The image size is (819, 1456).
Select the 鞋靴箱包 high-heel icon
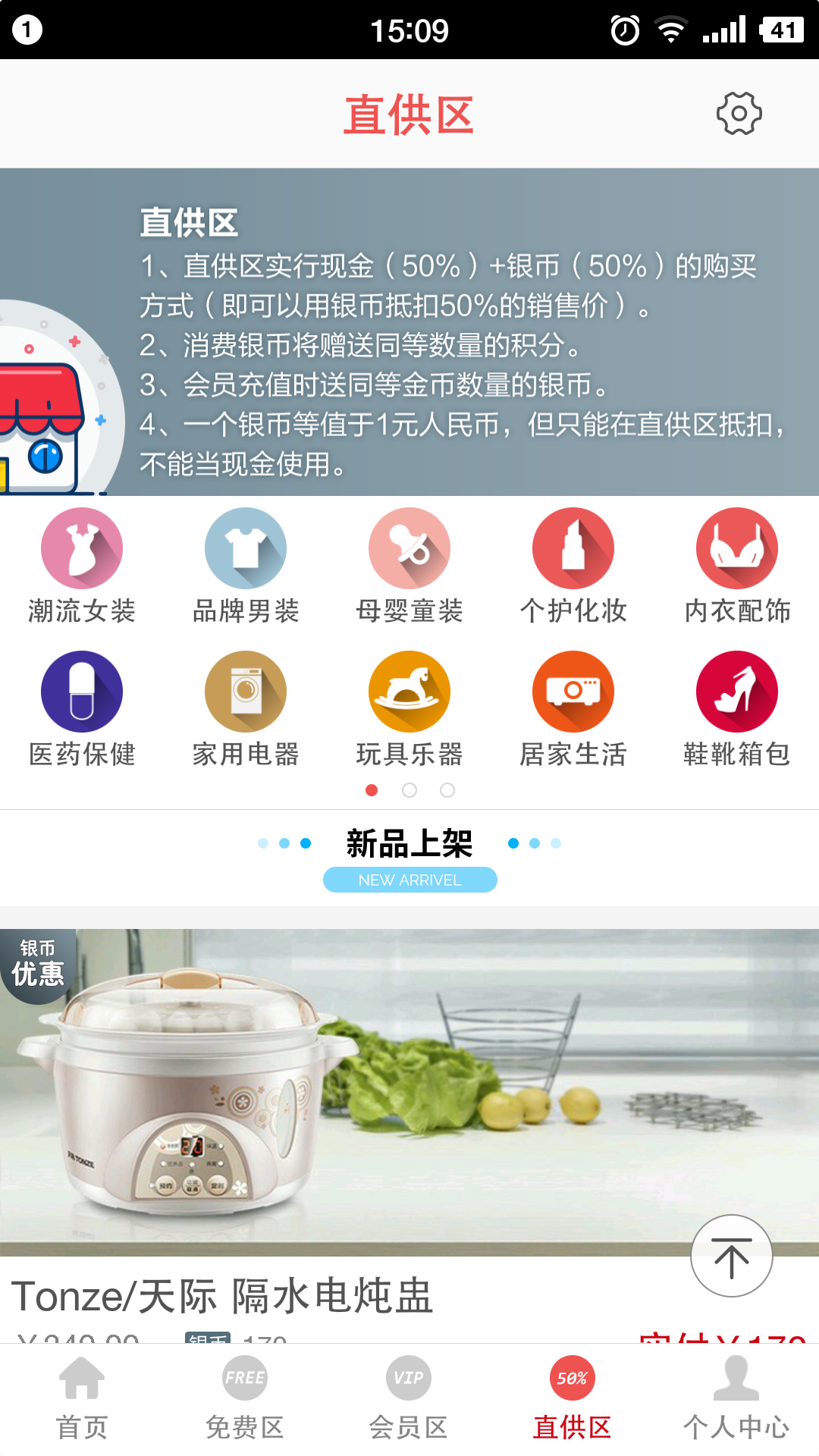point(737,691)
